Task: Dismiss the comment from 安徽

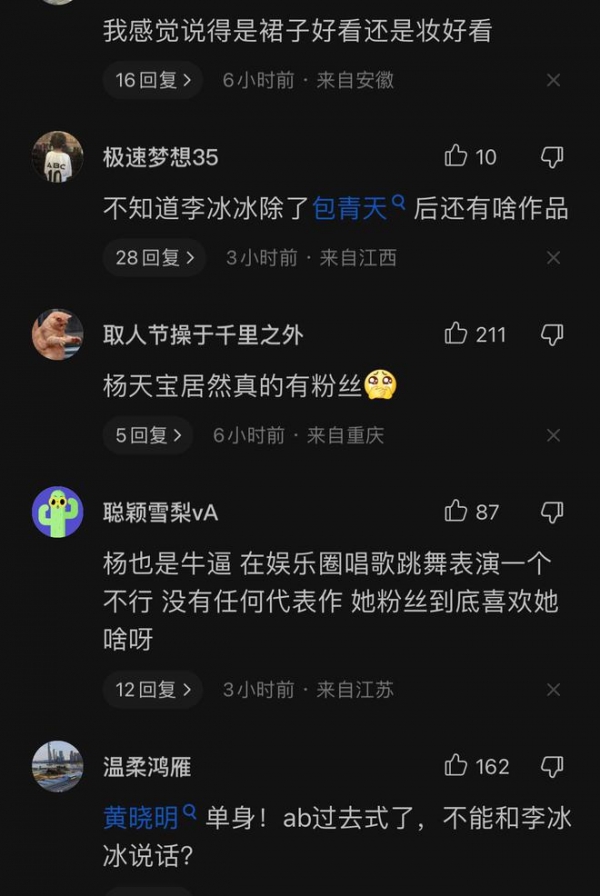Action: pos(553,80)
